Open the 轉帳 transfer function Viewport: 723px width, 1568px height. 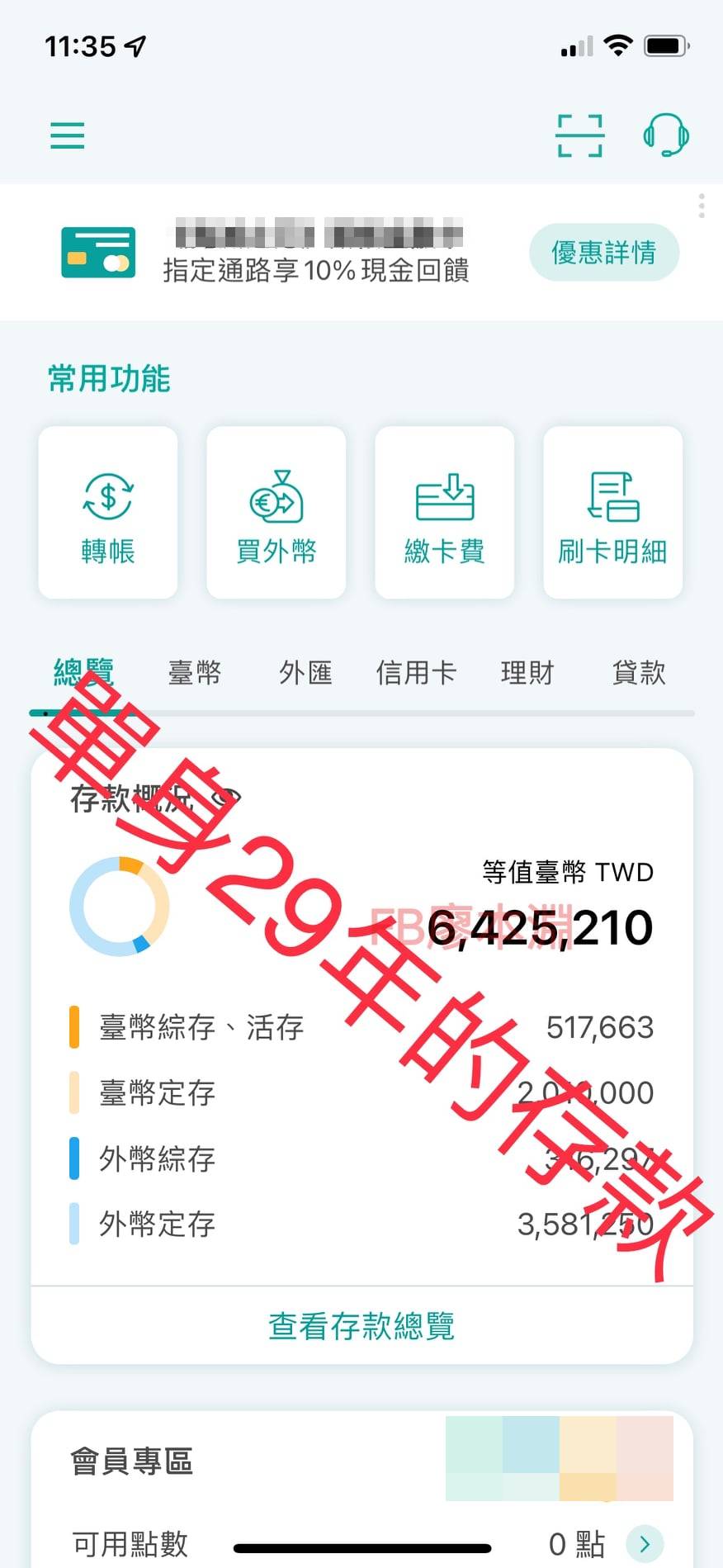click(108, 513)
